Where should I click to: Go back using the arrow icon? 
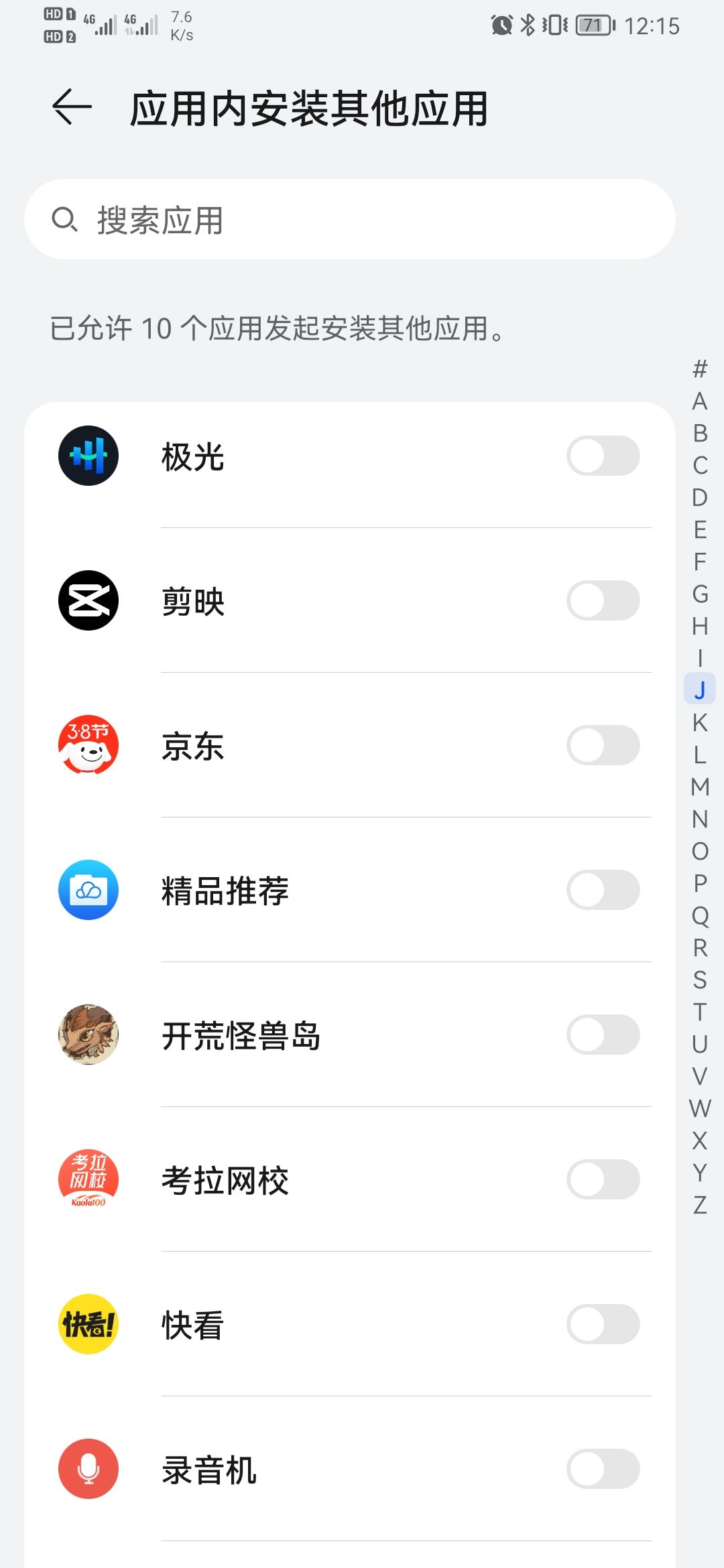72,107
